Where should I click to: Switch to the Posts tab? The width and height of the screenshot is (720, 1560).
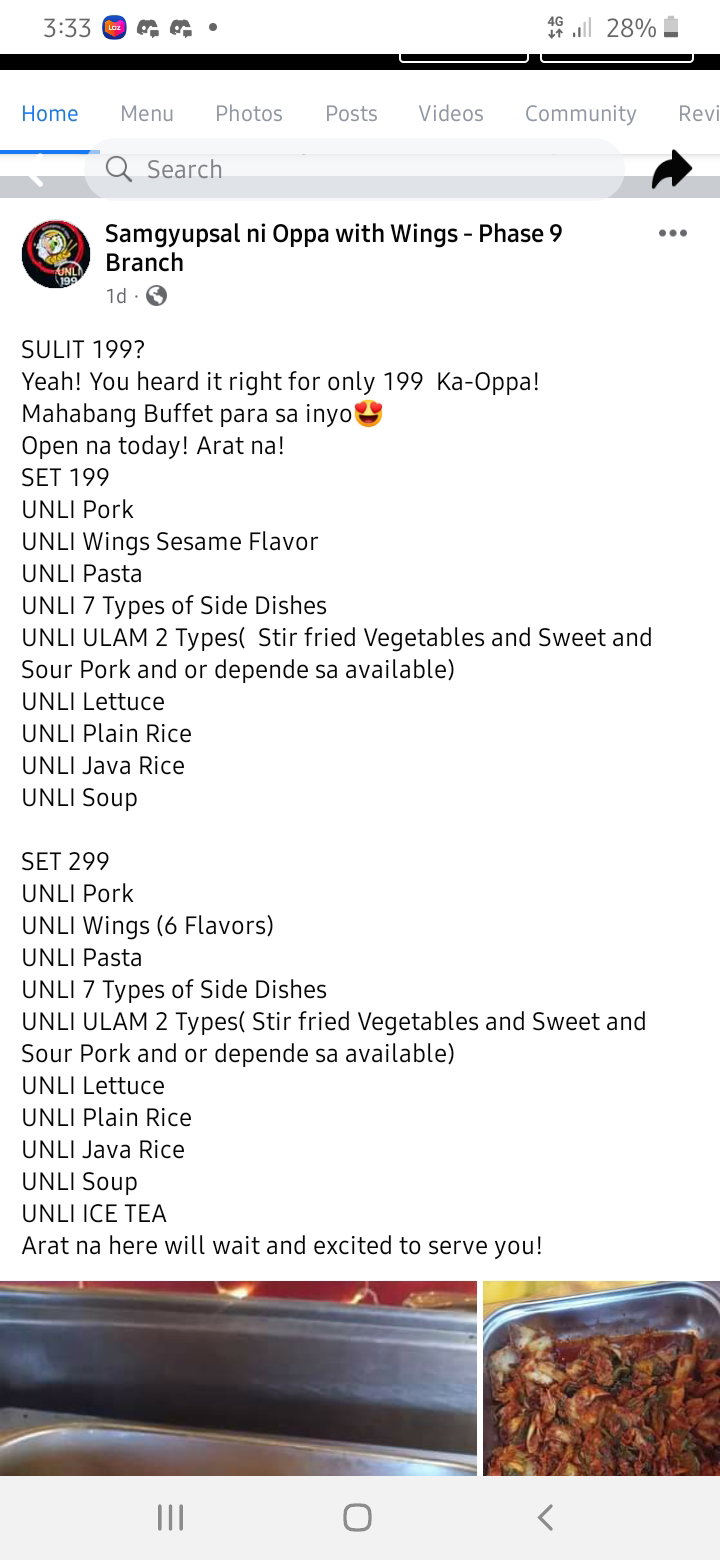pyautogui.click(x=351, y=114)
